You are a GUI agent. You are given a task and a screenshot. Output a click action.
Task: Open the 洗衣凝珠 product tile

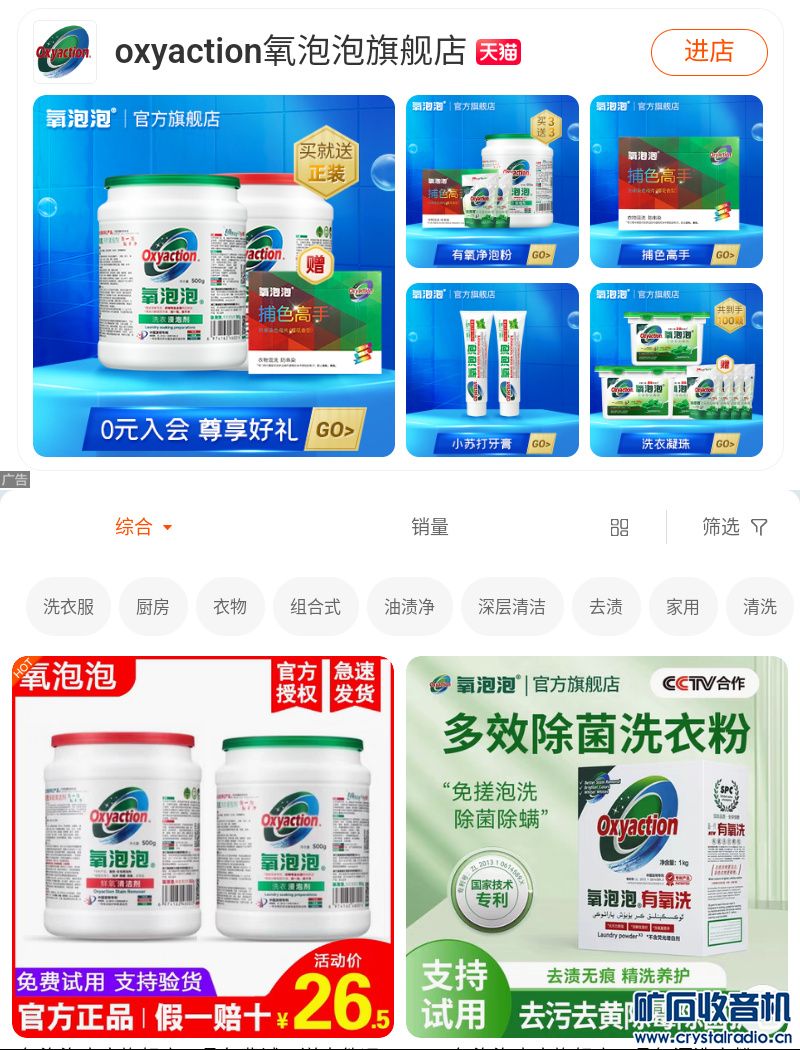[676, 369]
